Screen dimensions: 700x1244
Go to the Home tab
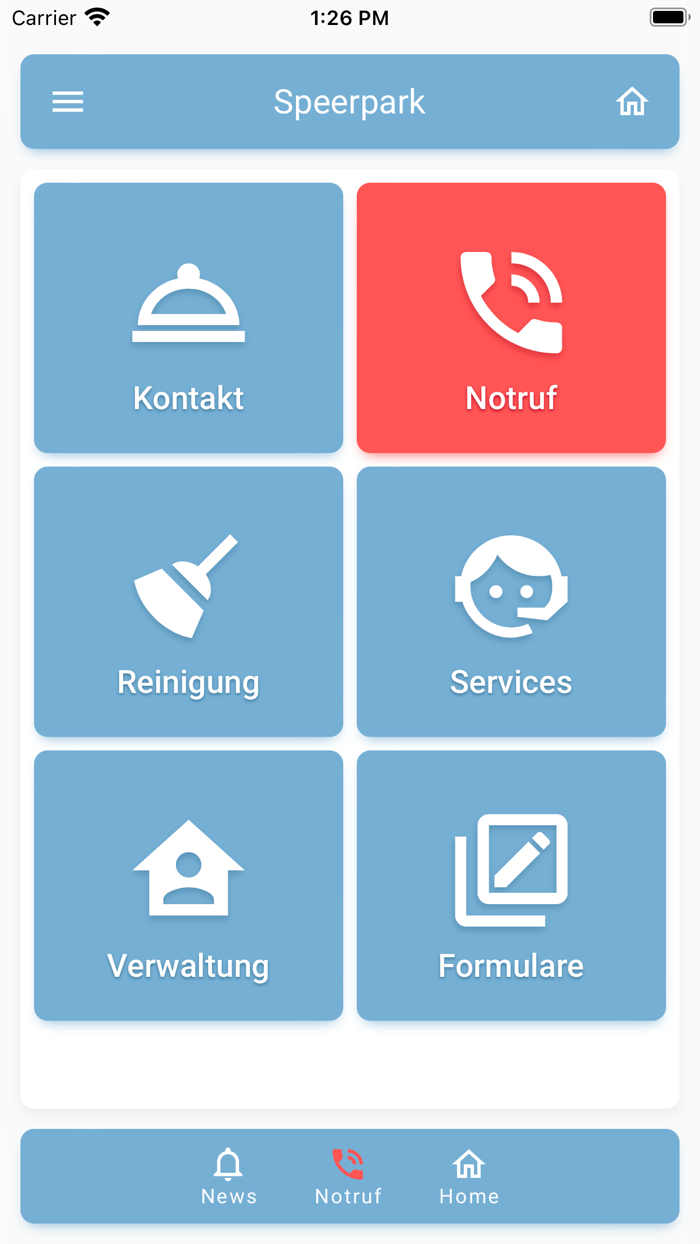469,1177
